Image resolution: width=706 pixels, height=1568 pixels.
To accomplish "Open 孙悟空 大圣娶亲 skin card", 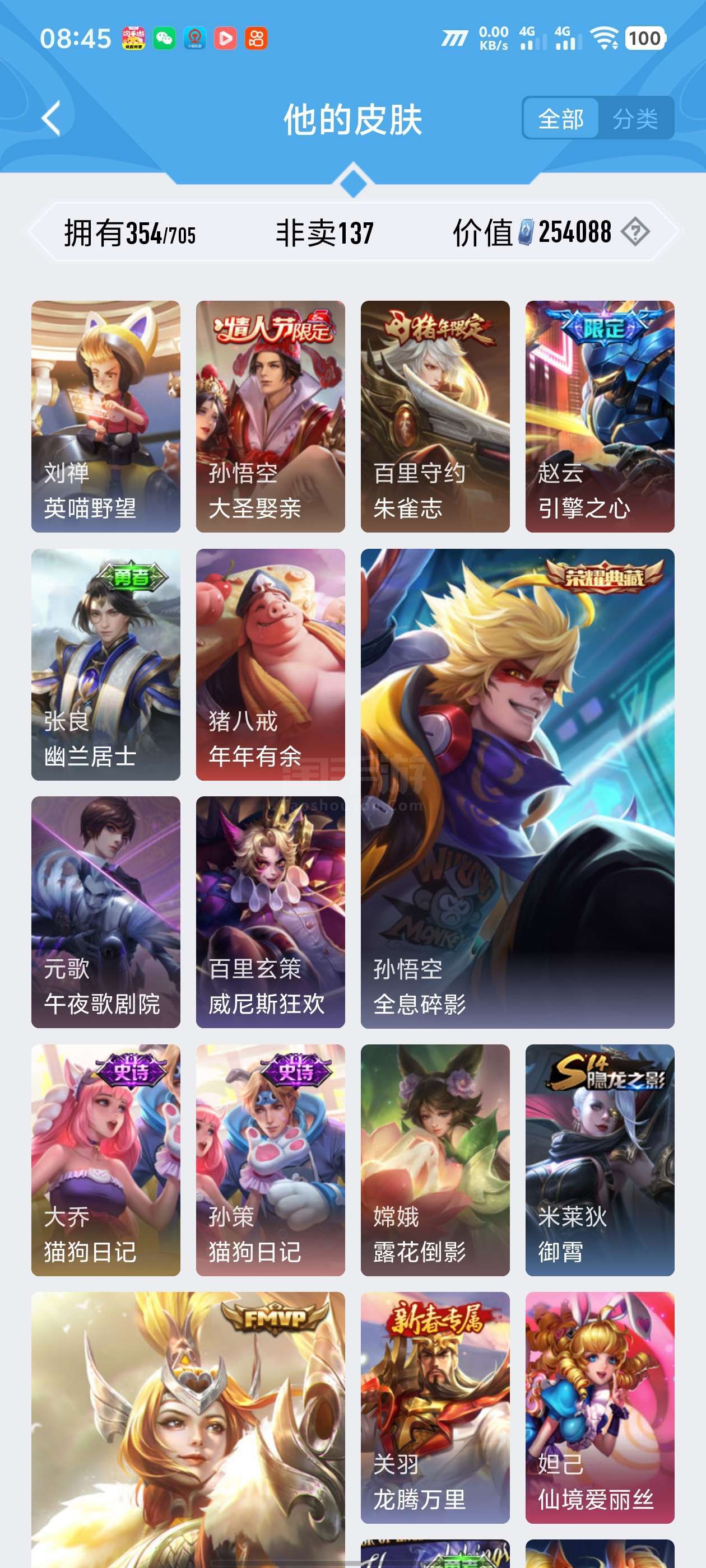I will point(270,416).
